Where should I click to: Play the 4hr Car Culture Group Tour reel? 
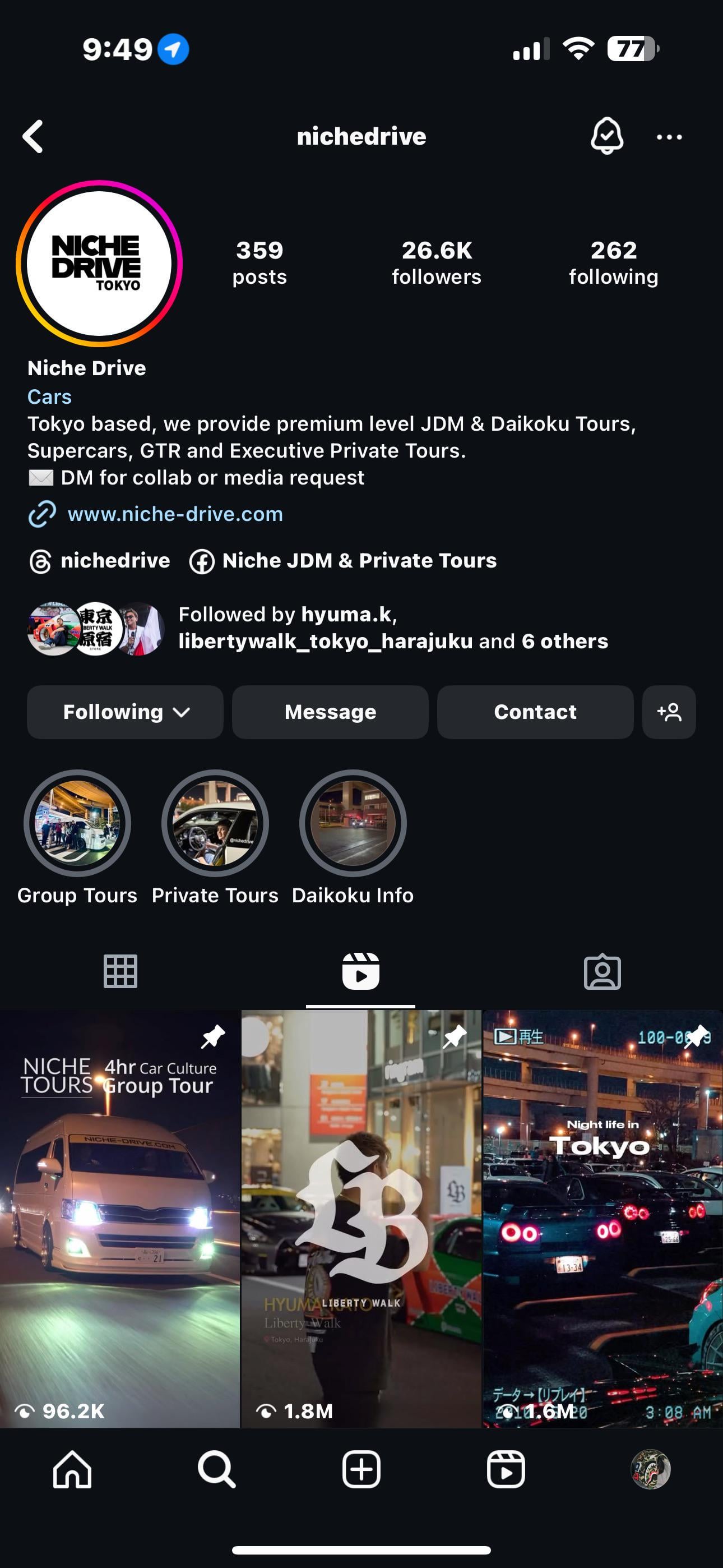[120, 1219]
